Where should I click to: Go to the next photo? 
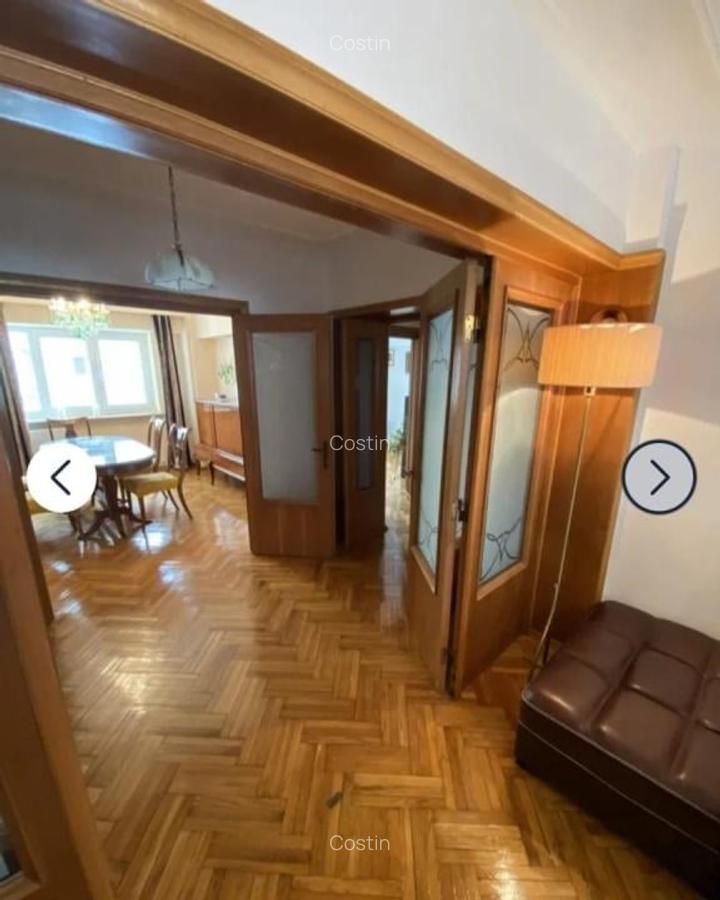[x=659, y=477]
